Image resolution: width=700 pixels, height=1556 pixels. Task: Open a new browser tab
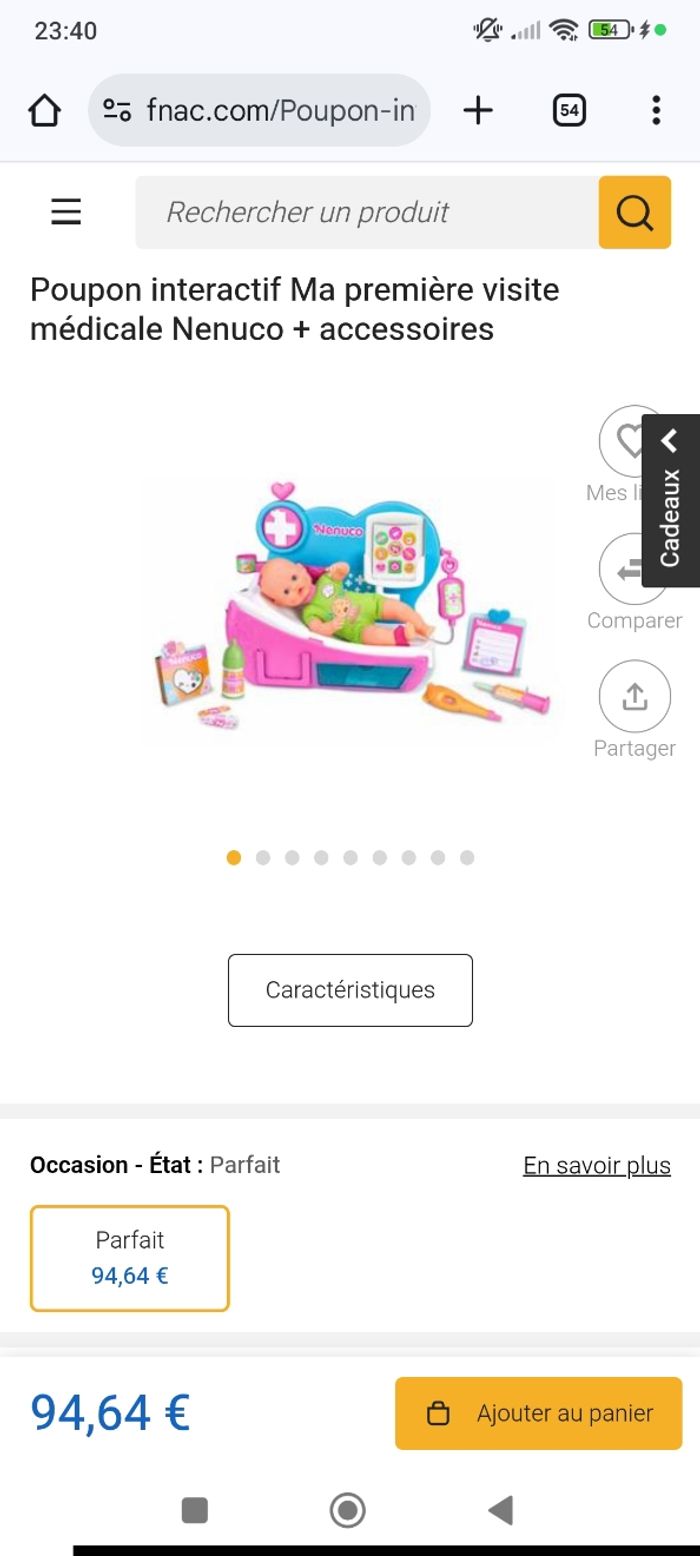pyautogui.click(x=478, y=110)
